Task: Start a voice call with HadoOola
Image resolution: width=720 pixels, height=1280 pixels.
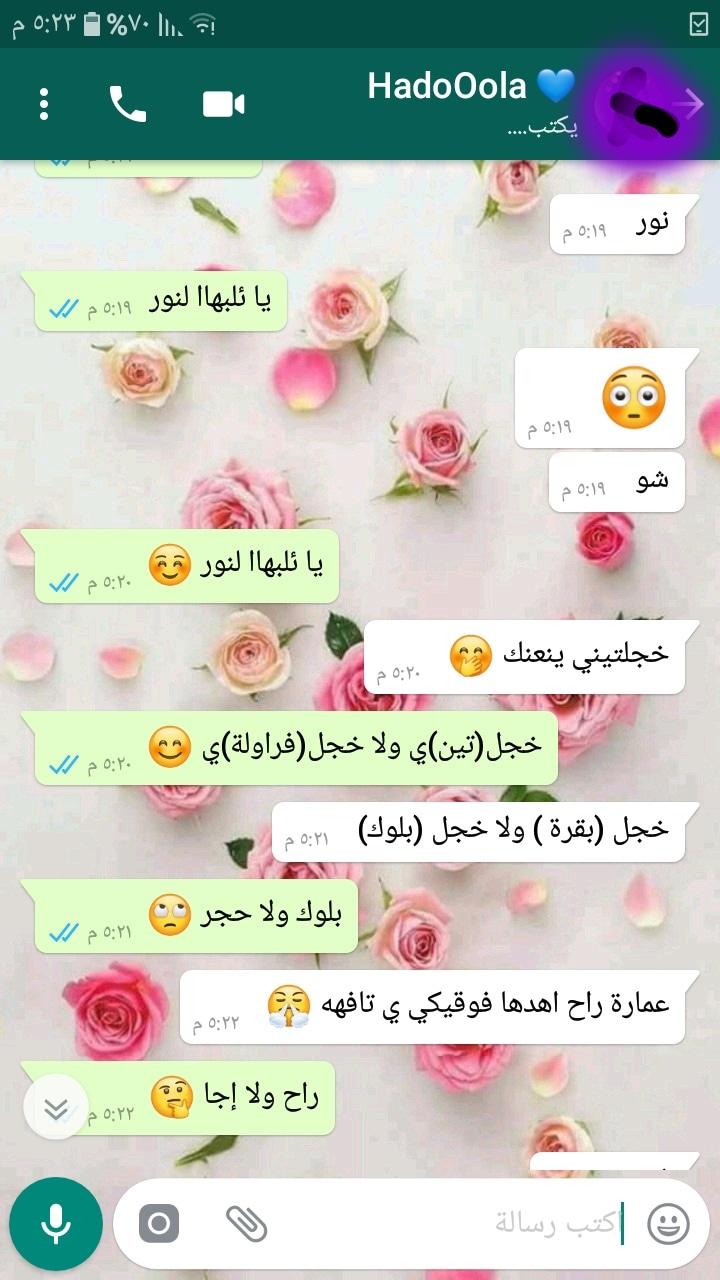Action: pos(128,104)
